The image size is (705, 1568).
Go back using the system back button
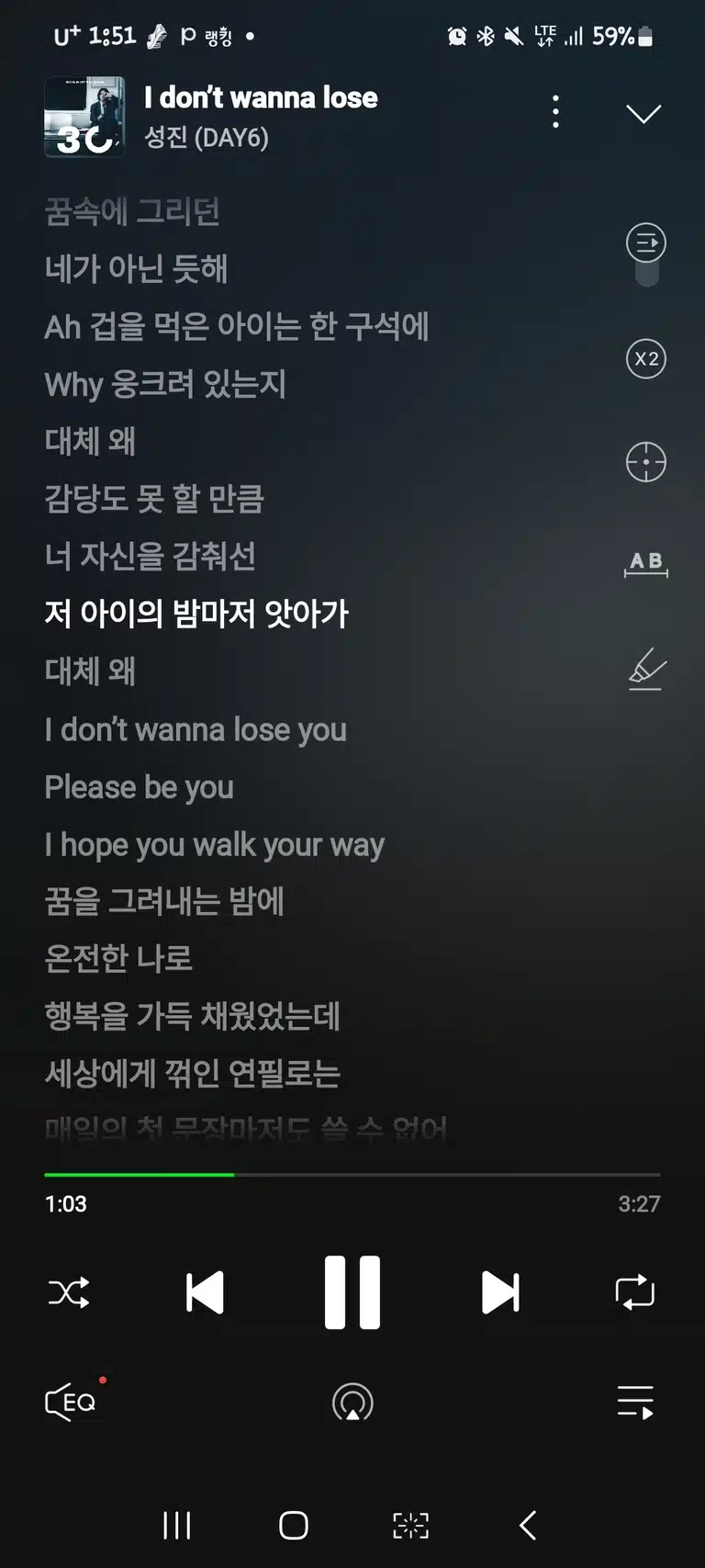coord(528,1526)
